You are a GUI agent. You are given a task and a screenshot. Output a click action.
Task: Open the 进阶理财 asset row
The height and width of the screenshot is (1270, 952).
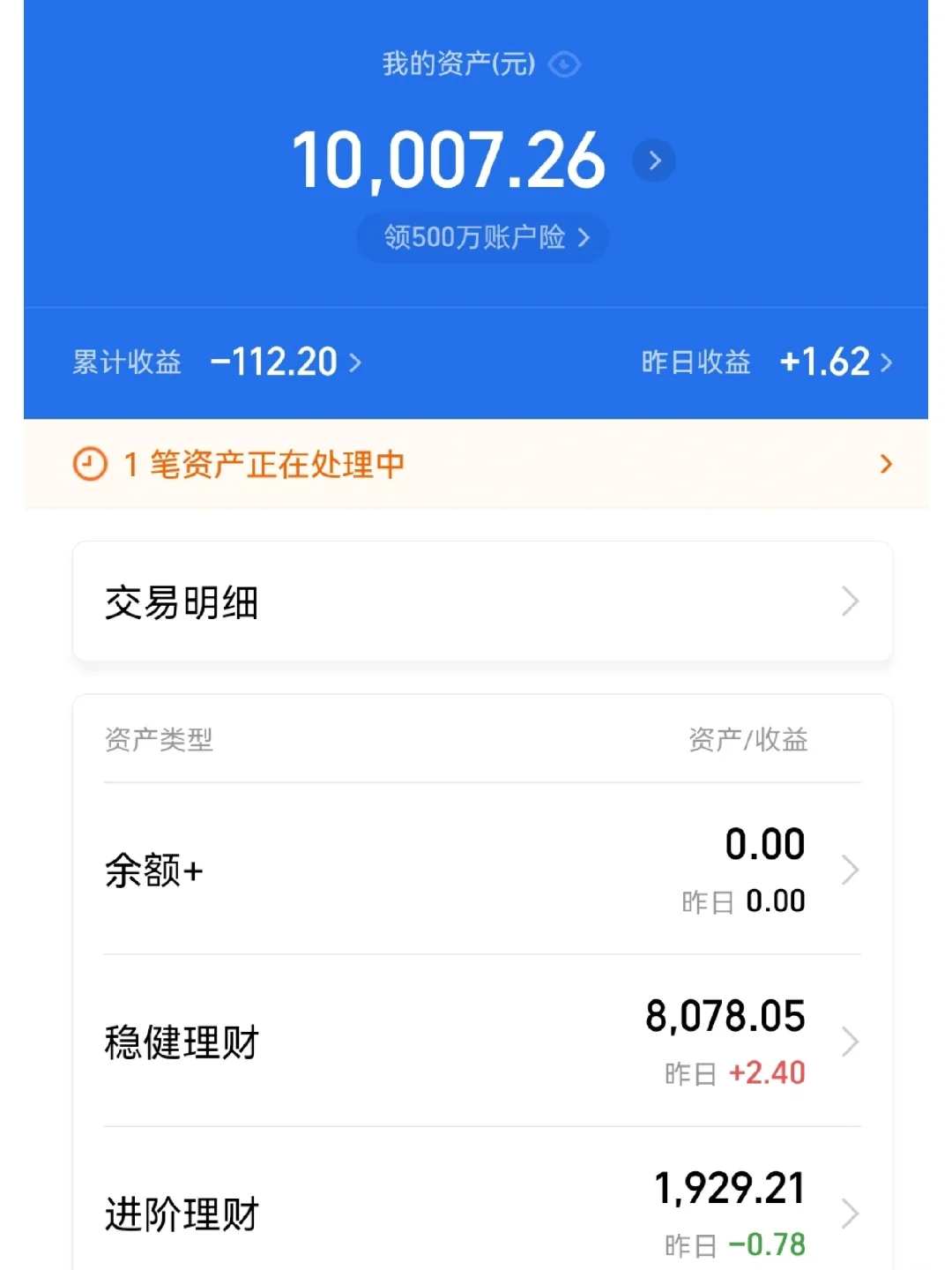(x=482, y=1214)
